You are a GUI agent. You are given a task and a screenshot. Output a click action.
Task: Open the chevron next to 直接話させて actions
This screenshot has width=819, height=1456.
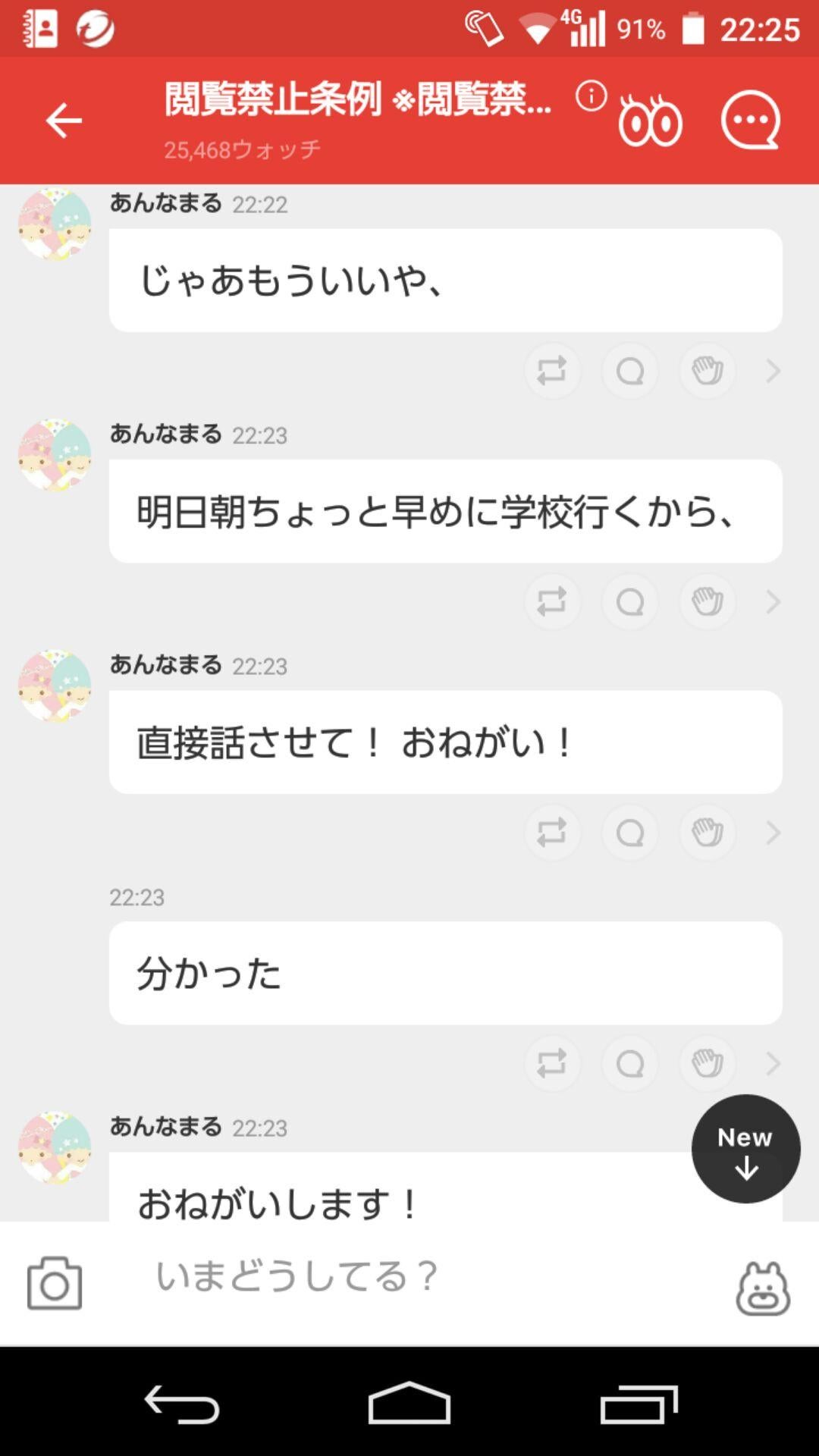tap(773, 832)
